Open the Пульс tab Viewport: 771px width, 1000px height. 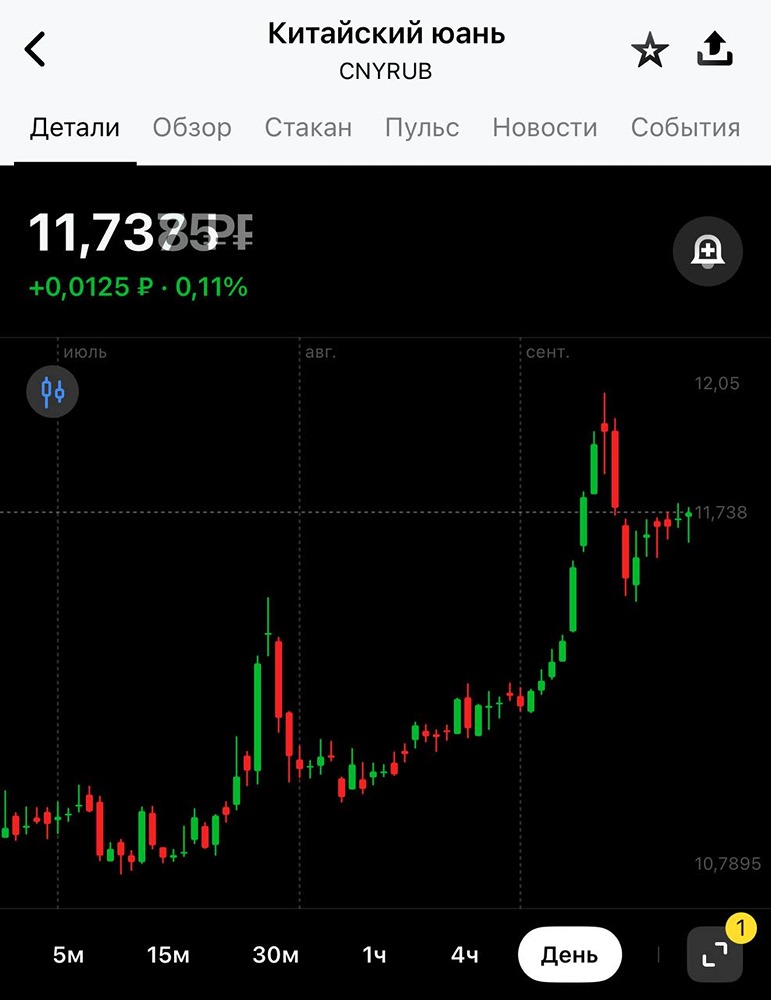[x=422, y=128]
